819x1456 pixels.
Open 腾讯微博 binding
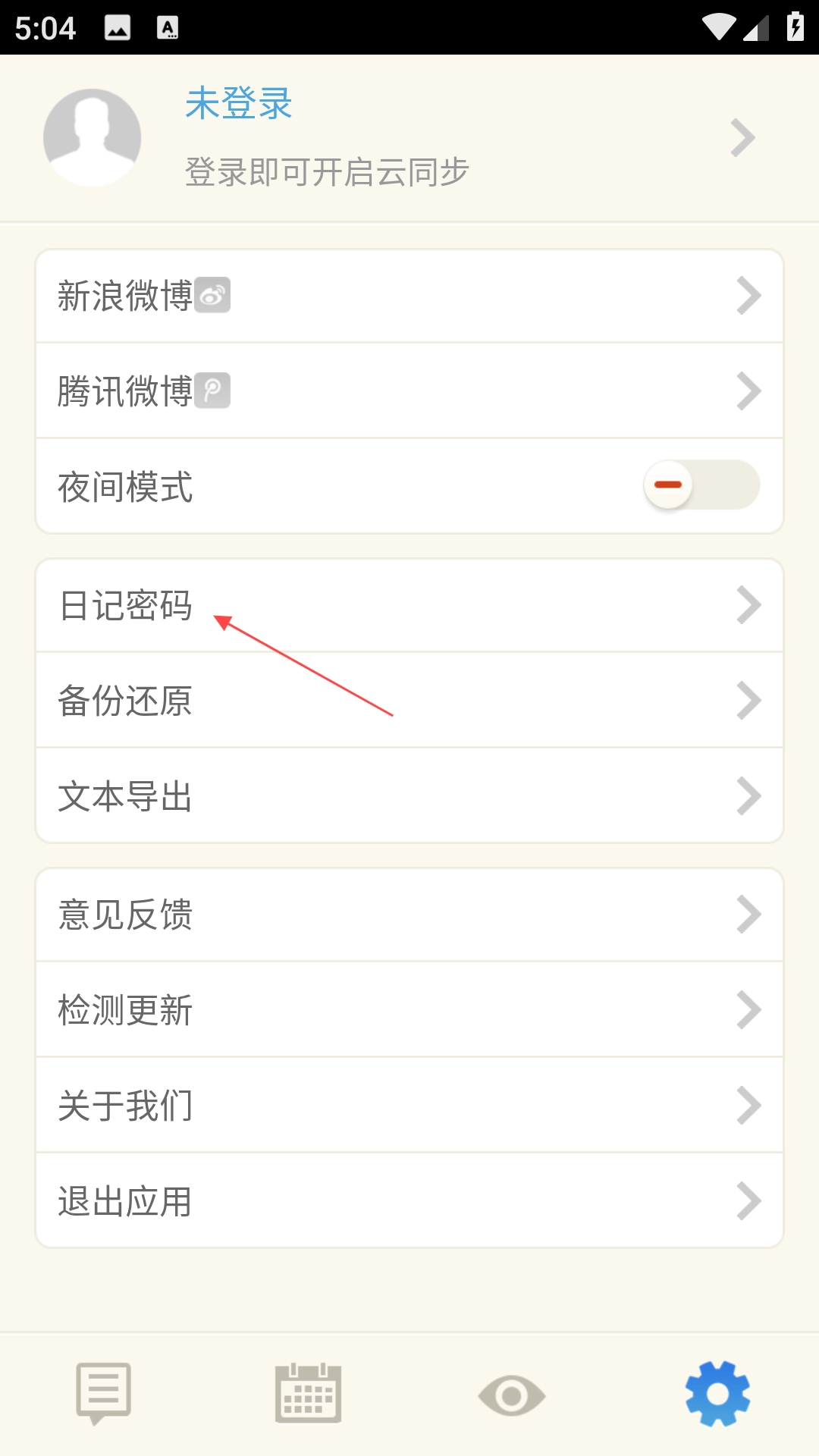pyautogui.click(x=409, y=391)
